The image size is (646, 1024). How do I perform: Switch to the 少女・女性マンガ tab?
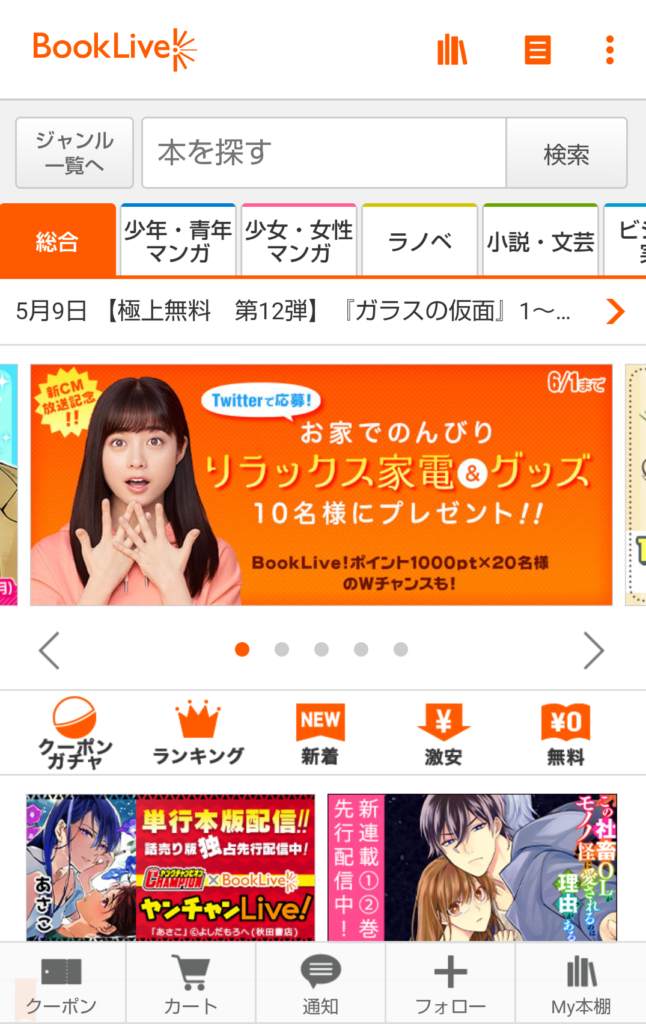pos(299,241)
